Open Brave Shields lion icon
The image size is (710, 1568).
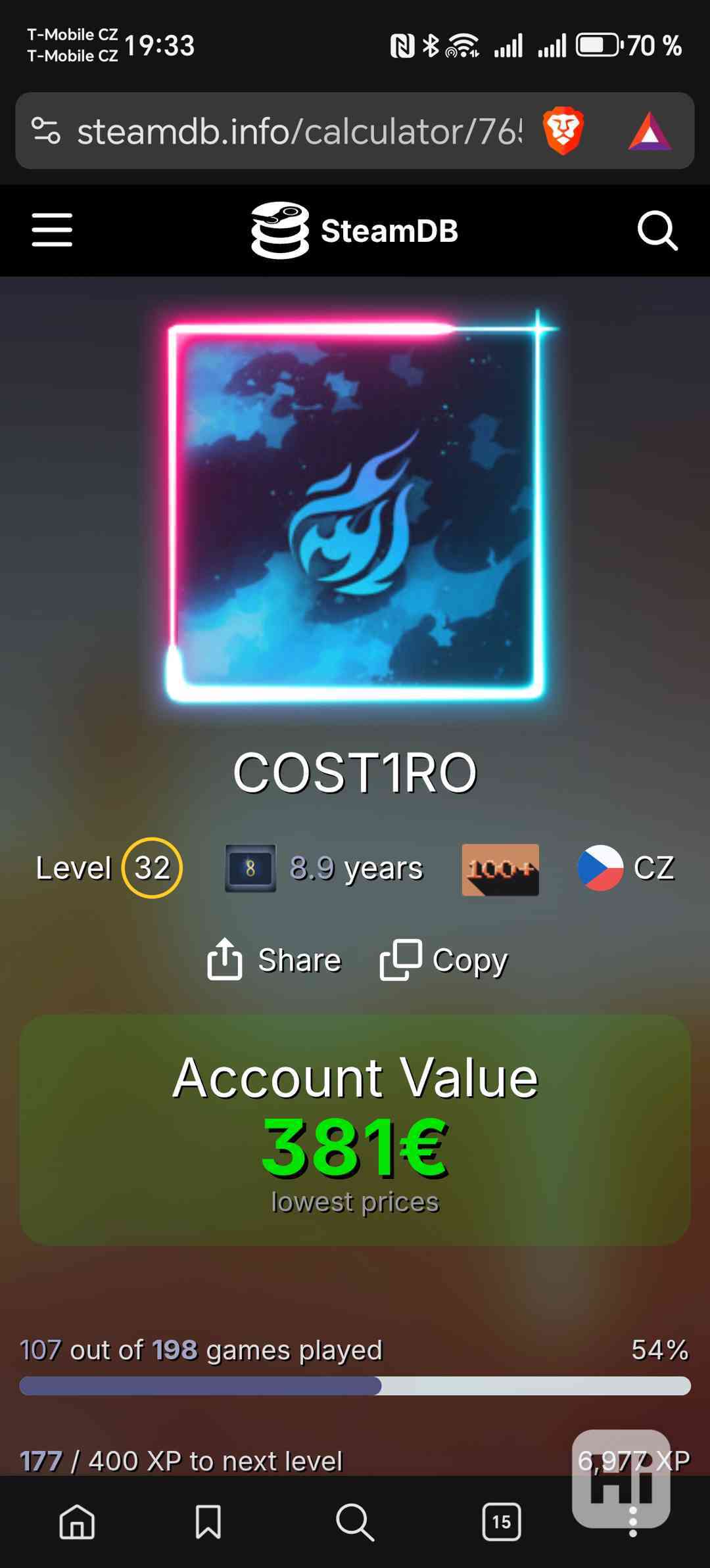(563, 131)
